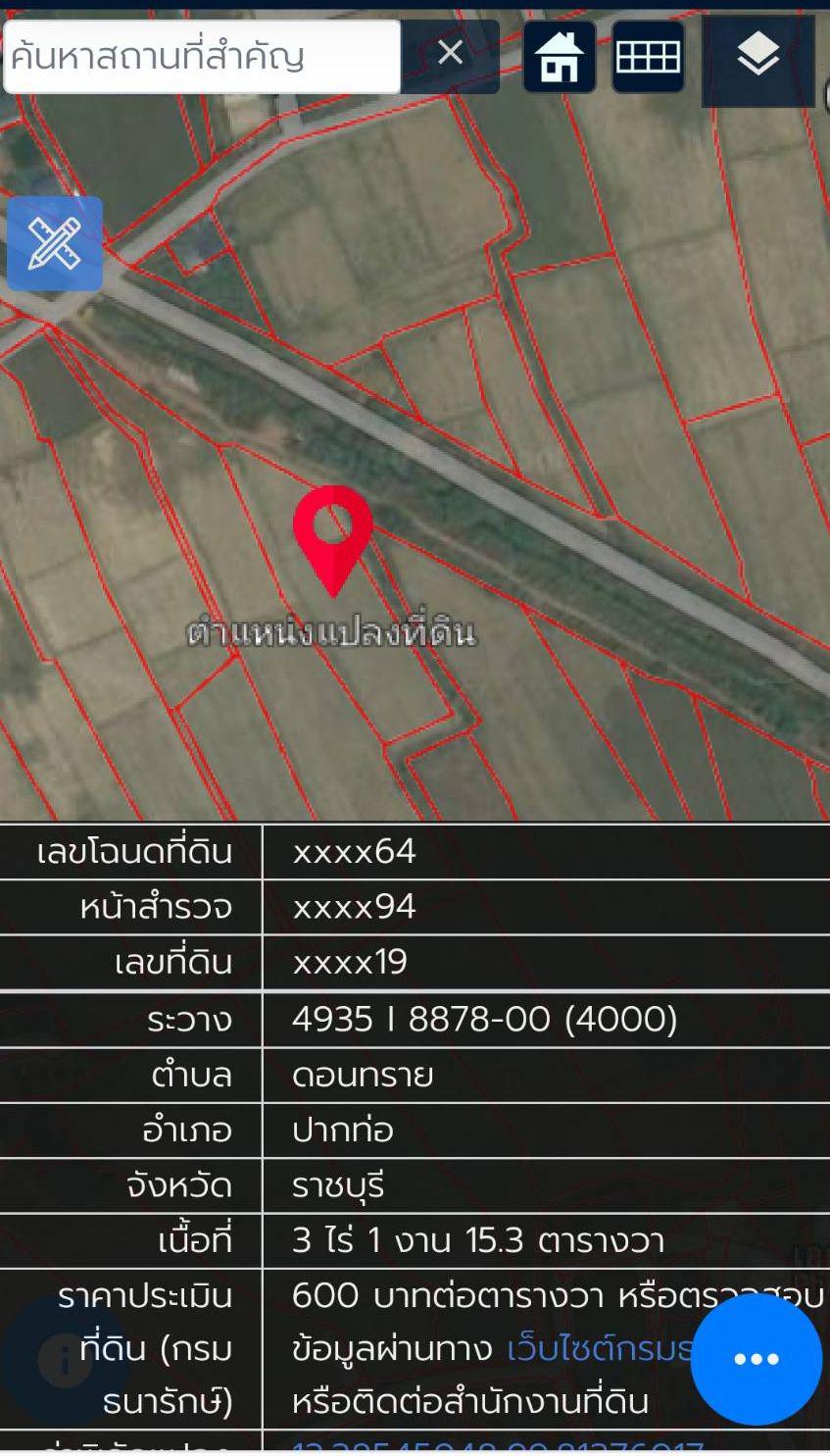The width and height of the screenshot is (830, 1456).
Task: Open the blue three-dot floating button
Action: (x=756, y=1359)
